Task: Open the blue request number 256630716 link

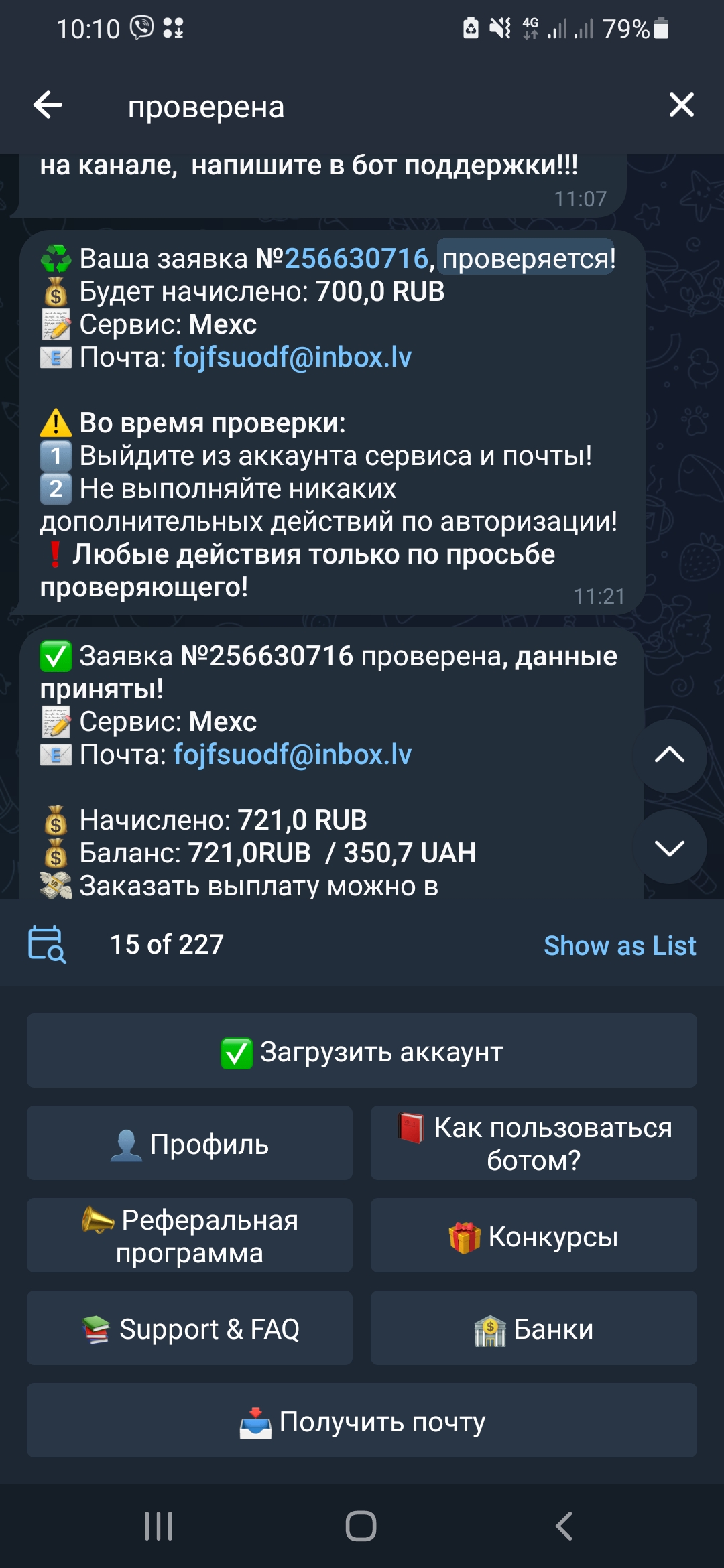Action: 356,259
